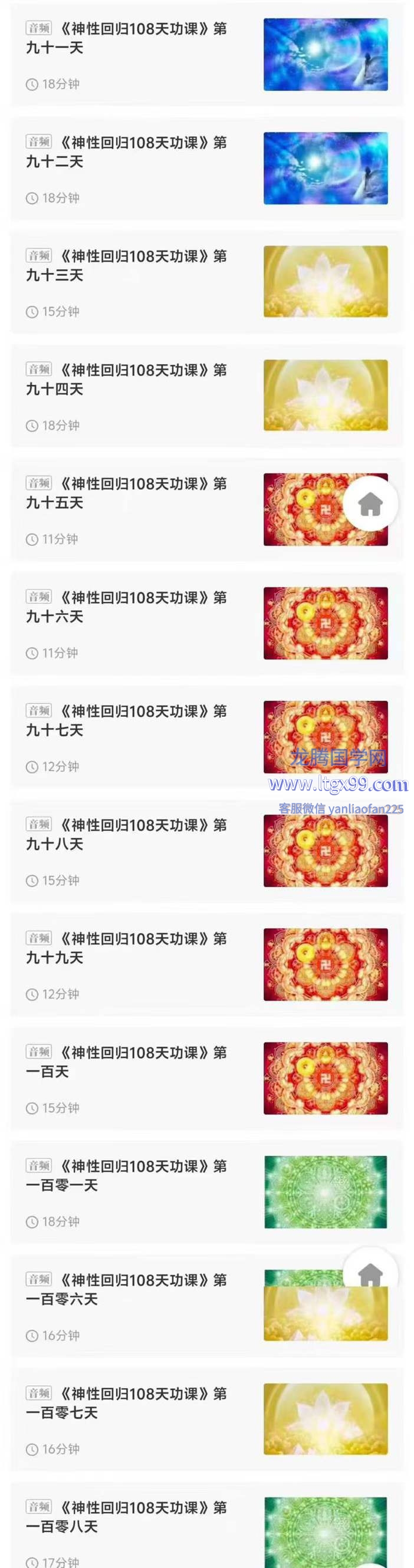Open the 第九十六天 lesson
Screen dimensions: 414x1568
[126, 607]
